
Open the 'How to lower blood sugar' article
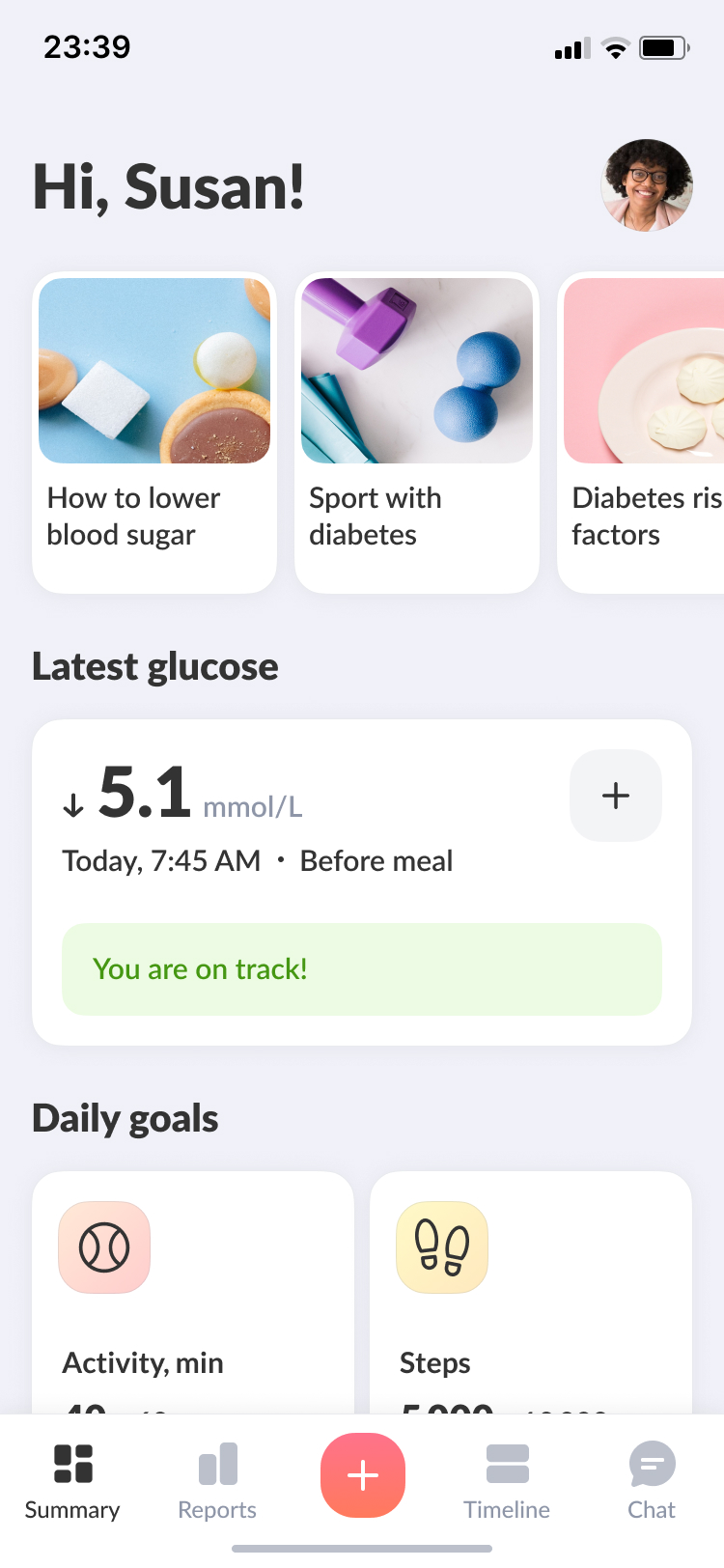(154, 433)
